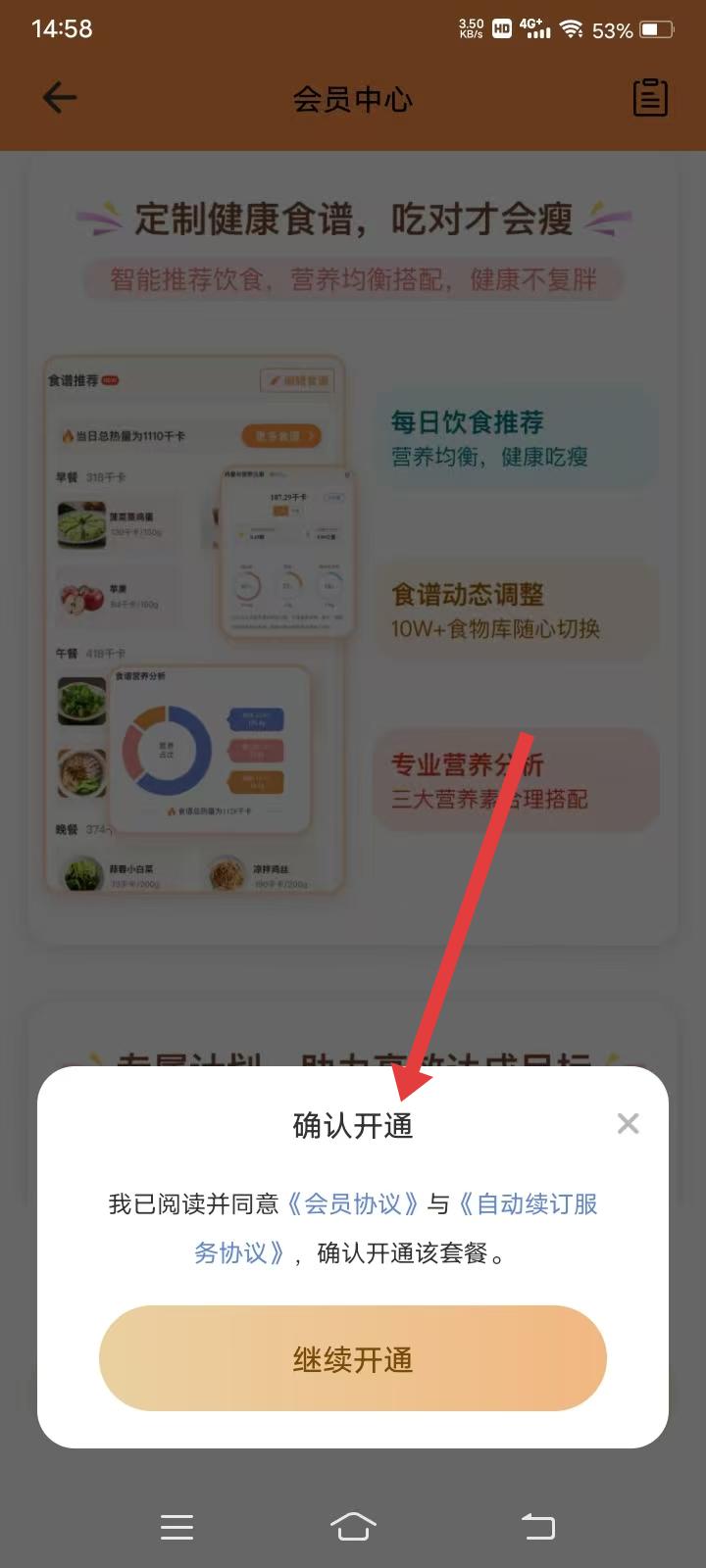Tap the system home button
This screenshot has width=706, height=1568.
click(353, 1526)
